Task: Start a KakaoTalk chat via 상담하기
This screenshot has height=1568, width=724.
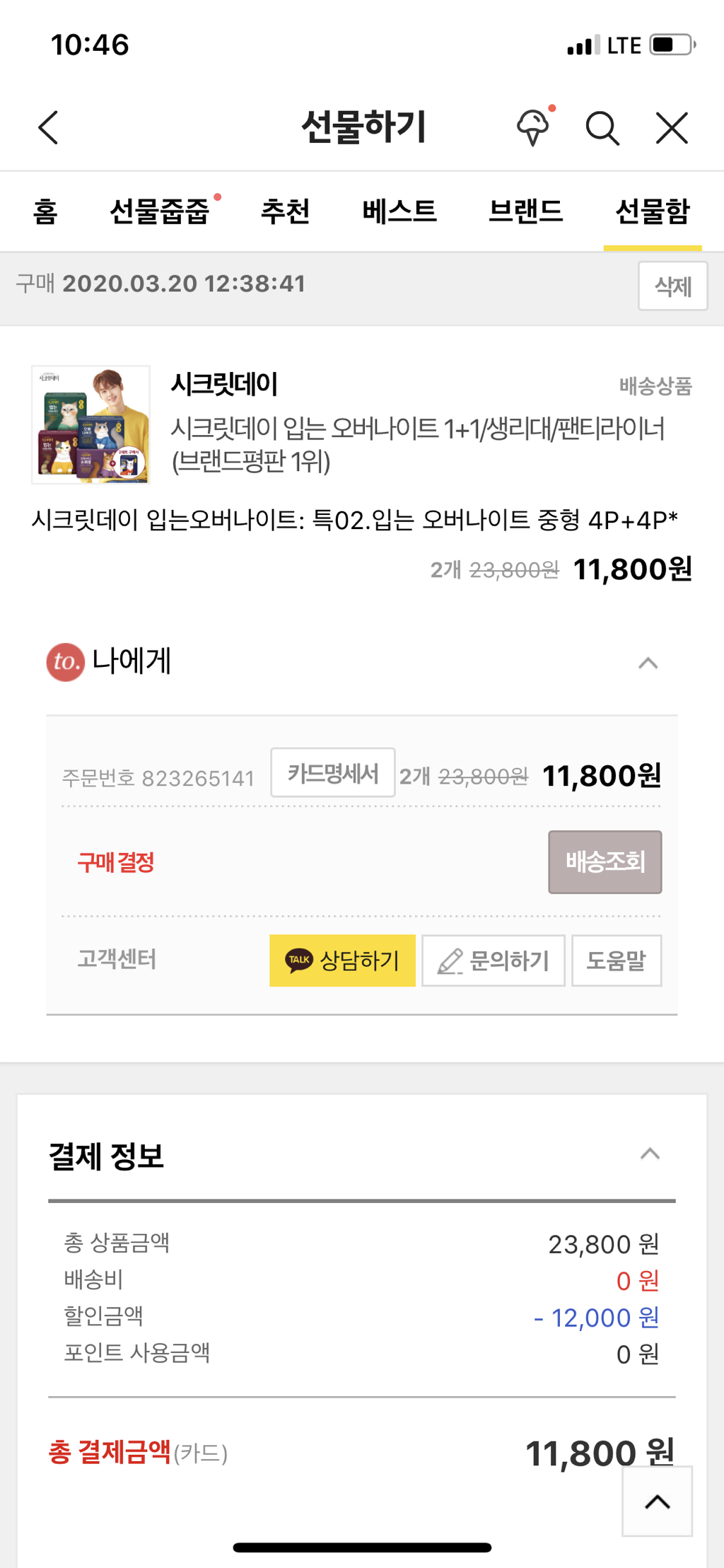Action: click(342, 960)
